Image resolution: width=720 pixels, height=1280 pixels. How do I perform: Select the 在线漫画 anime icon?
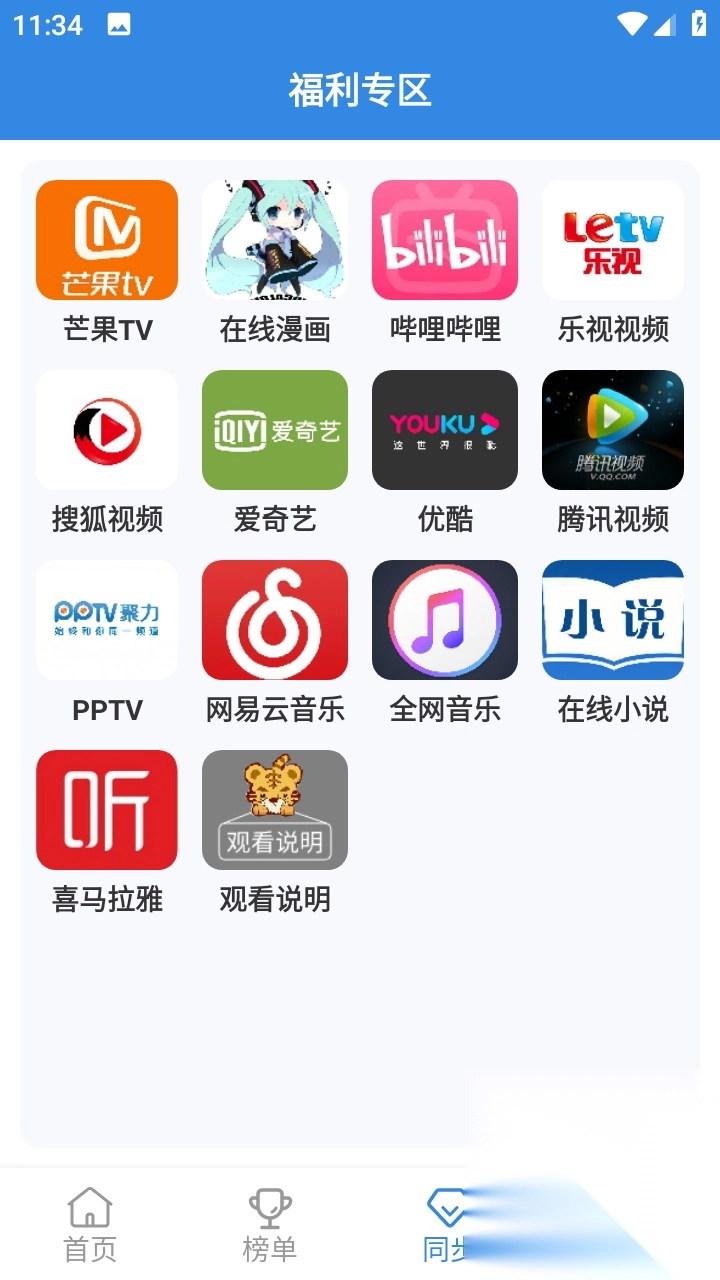click(x=275, y=239)
